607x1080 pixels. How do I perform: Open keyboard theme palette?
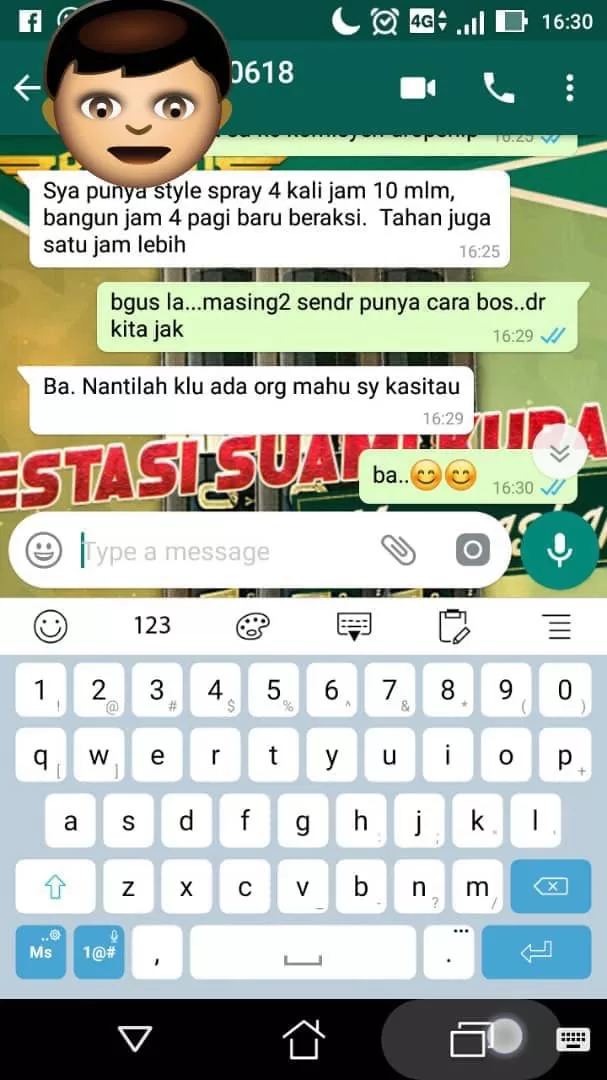coord(252,626)
